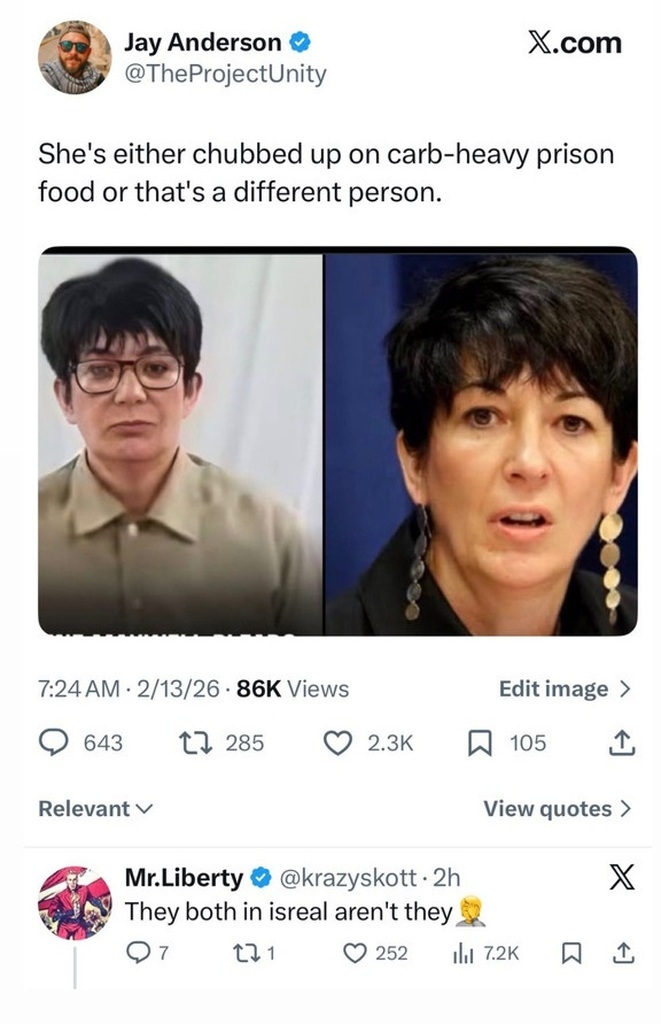Screen dimensions: 661x1024
Task: Open Jay Anderson's profile picture
Action: click(75, 57)
